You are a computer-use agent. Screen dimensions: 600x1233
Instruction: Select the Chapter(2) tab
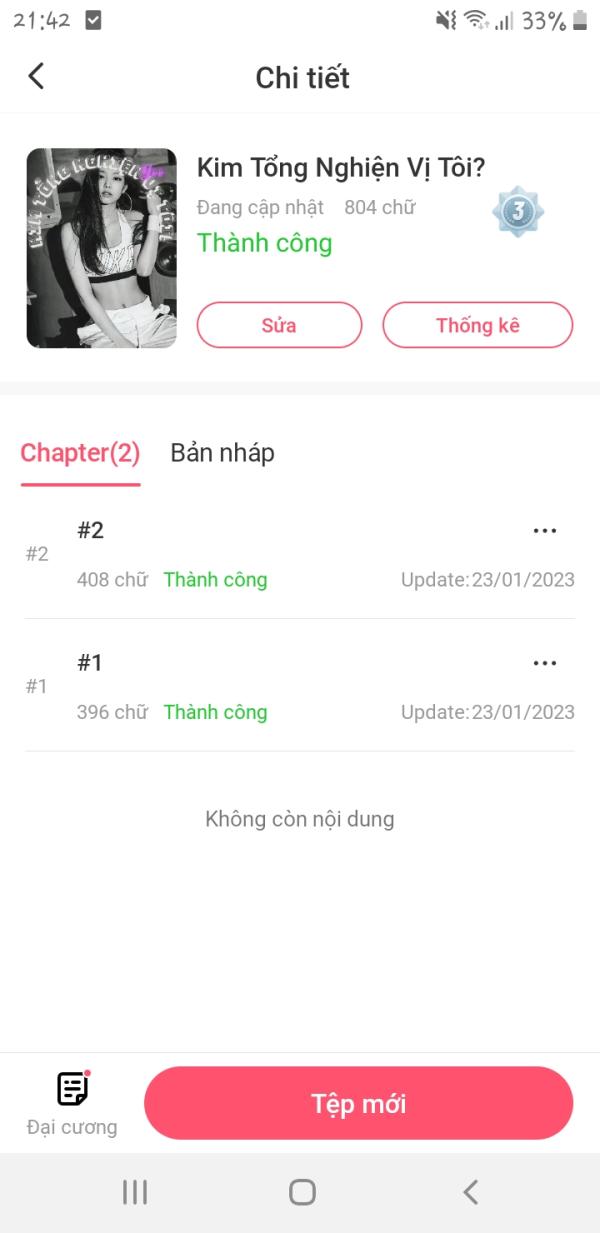coord(80,453)
